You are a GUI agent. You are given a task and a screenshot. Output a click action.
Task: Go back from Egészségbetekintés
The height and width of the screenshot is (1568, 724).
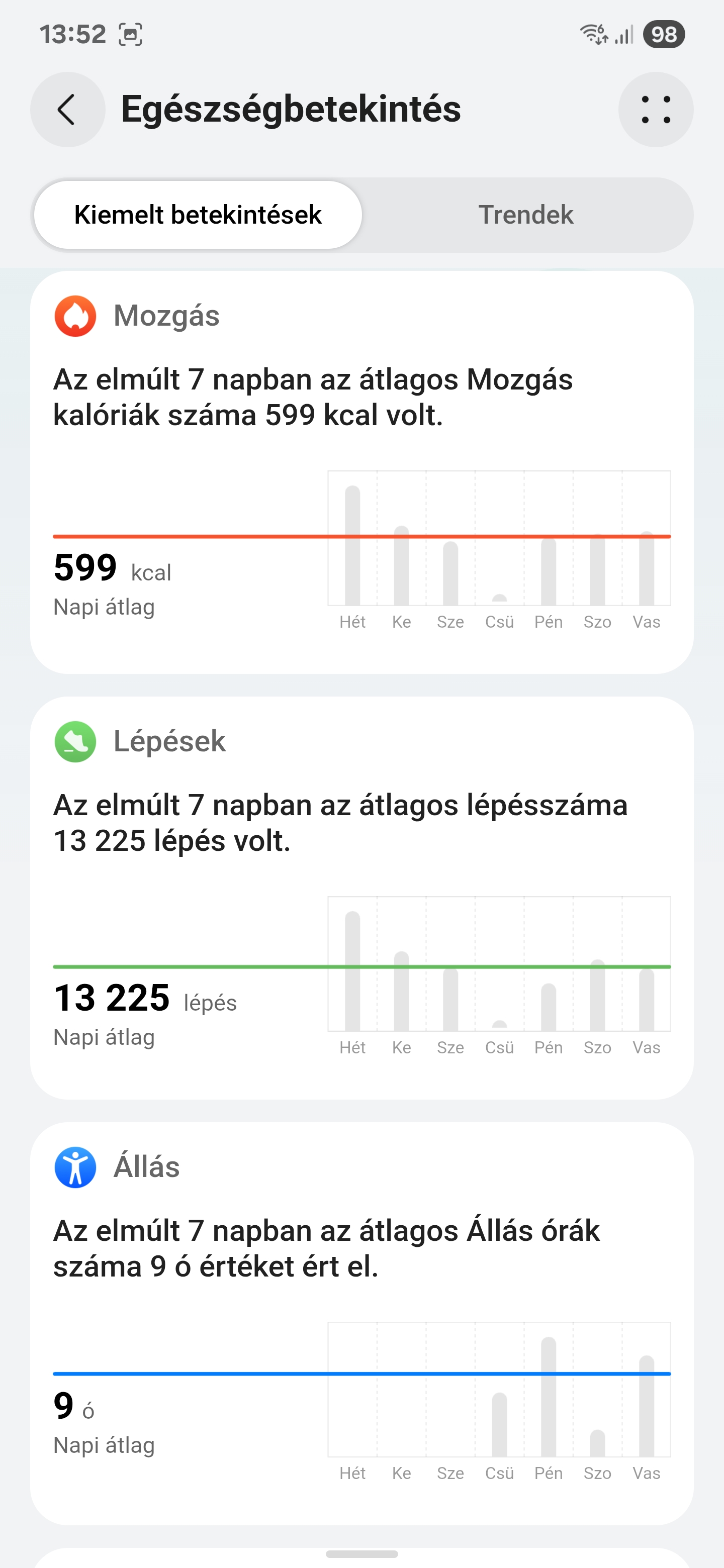(67, 110)
